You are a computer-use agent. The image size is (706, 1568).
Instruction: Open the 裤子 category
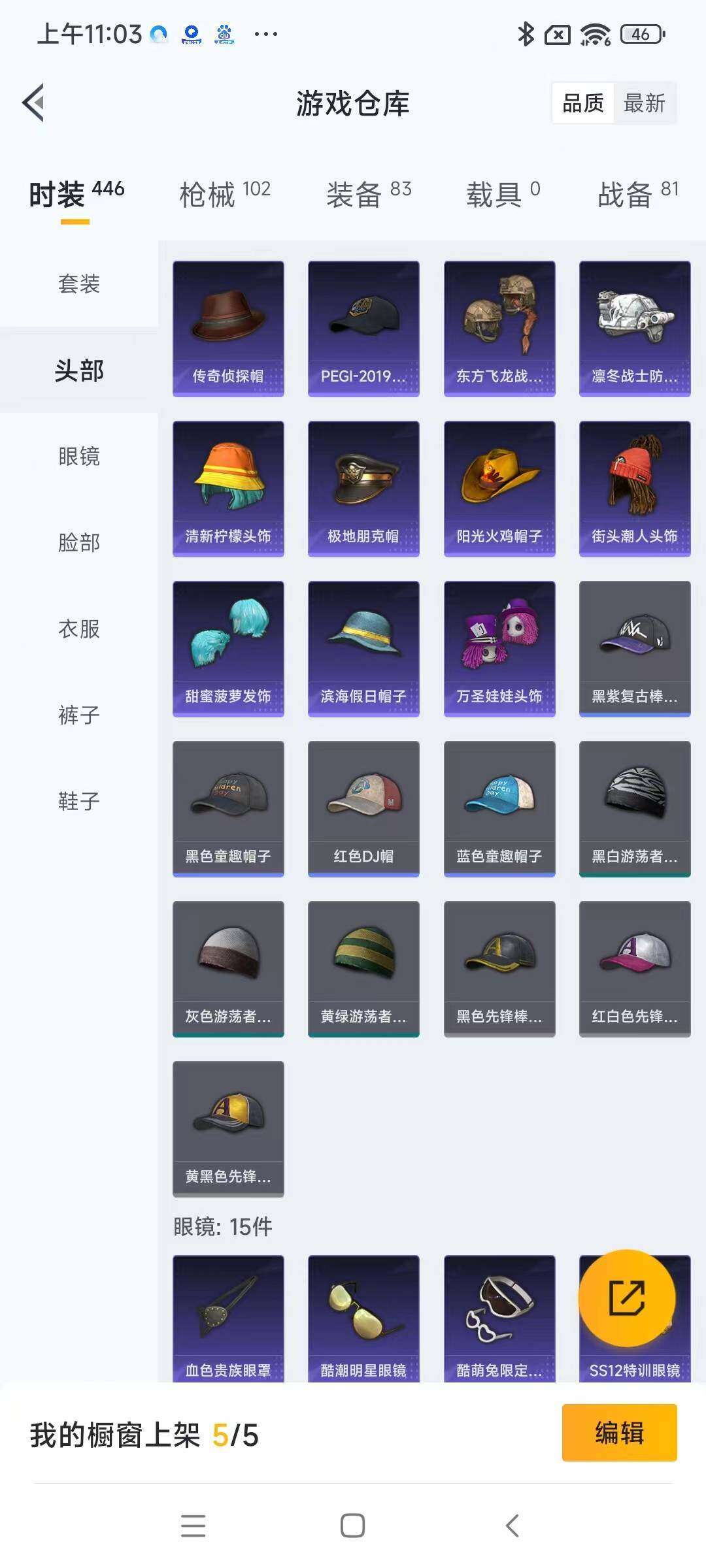point(79,715)
